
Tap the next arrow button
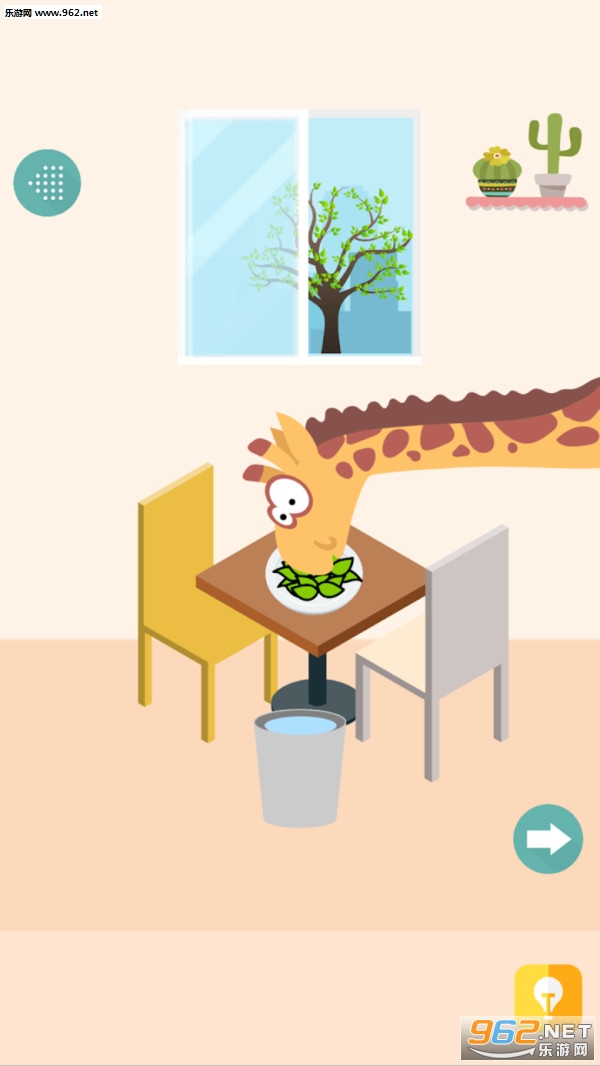[x=548, y=839]
